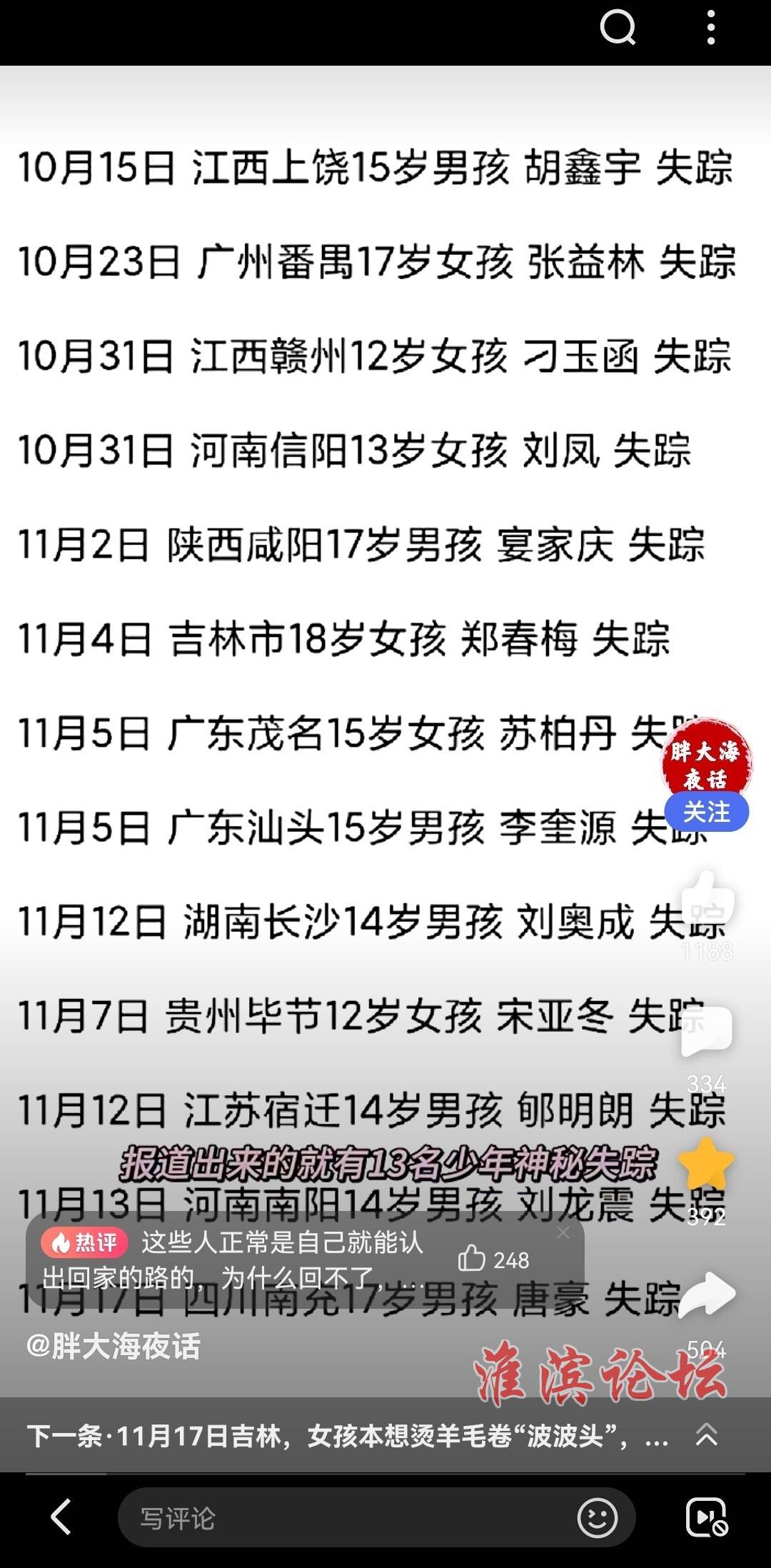Open the three-dot overflow menu
771x1568 pixels.
[710, 29]
